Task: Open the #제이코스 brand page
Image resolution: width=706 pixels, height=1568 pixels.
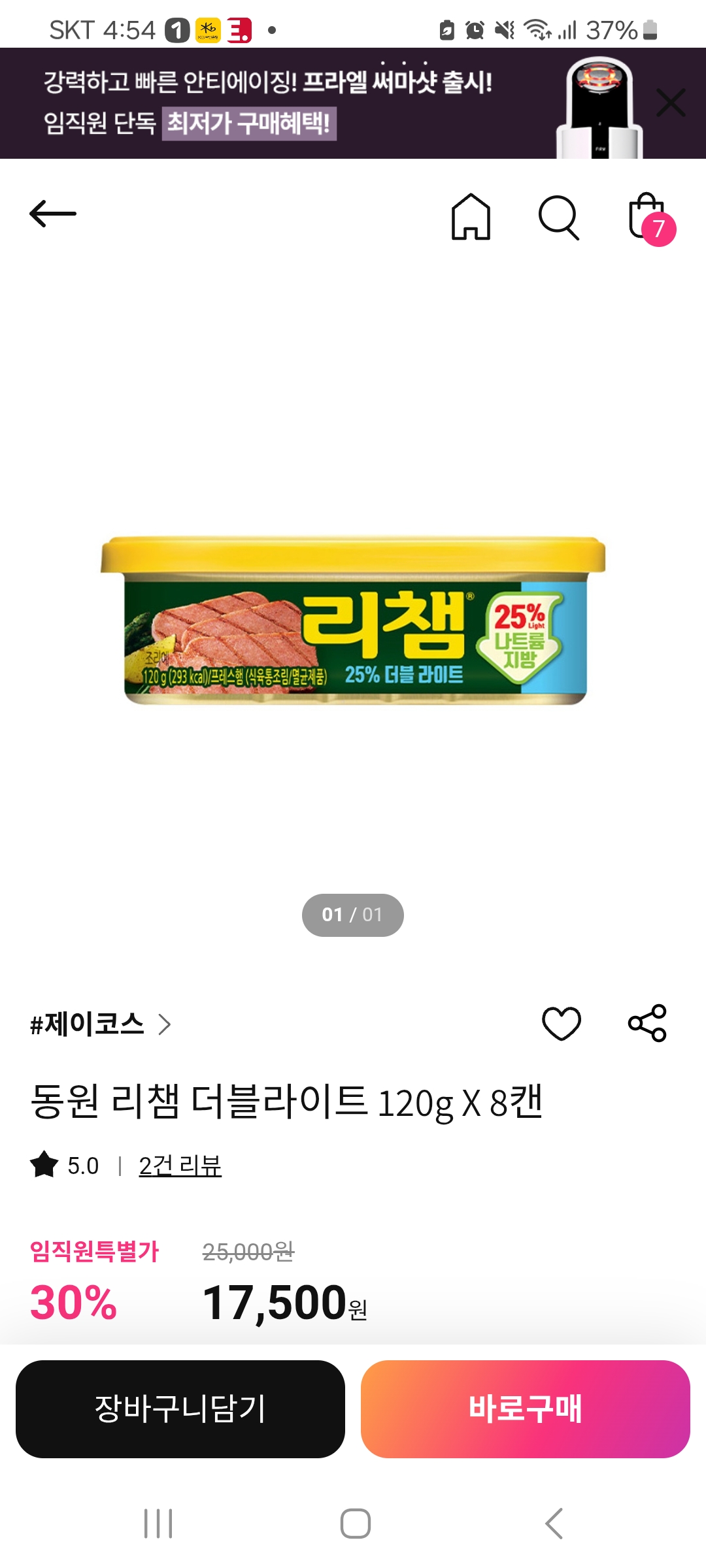Action: click(x=99, y=1024)
